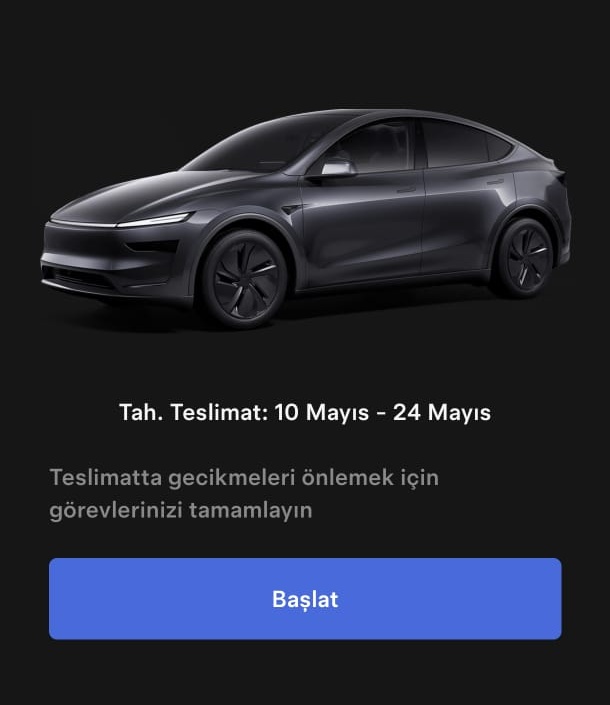Tap the Başlat button

point(305,599)
